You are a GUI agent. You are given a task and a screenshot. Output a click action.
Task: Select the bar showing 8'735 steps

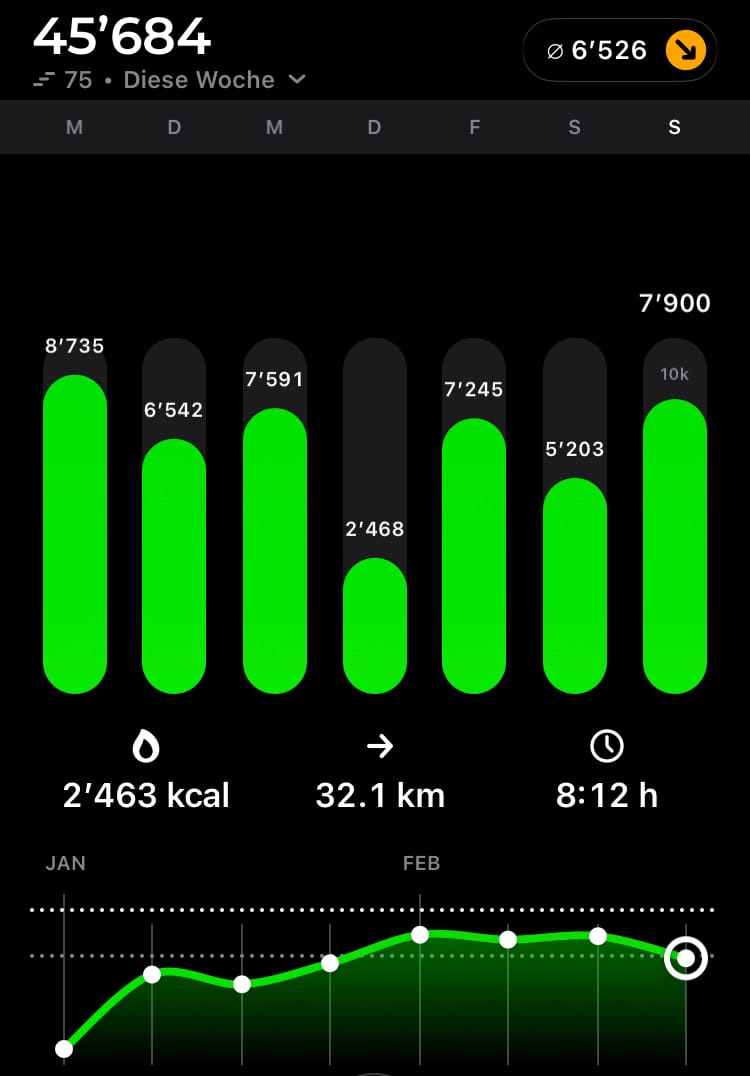click(75, 534)
